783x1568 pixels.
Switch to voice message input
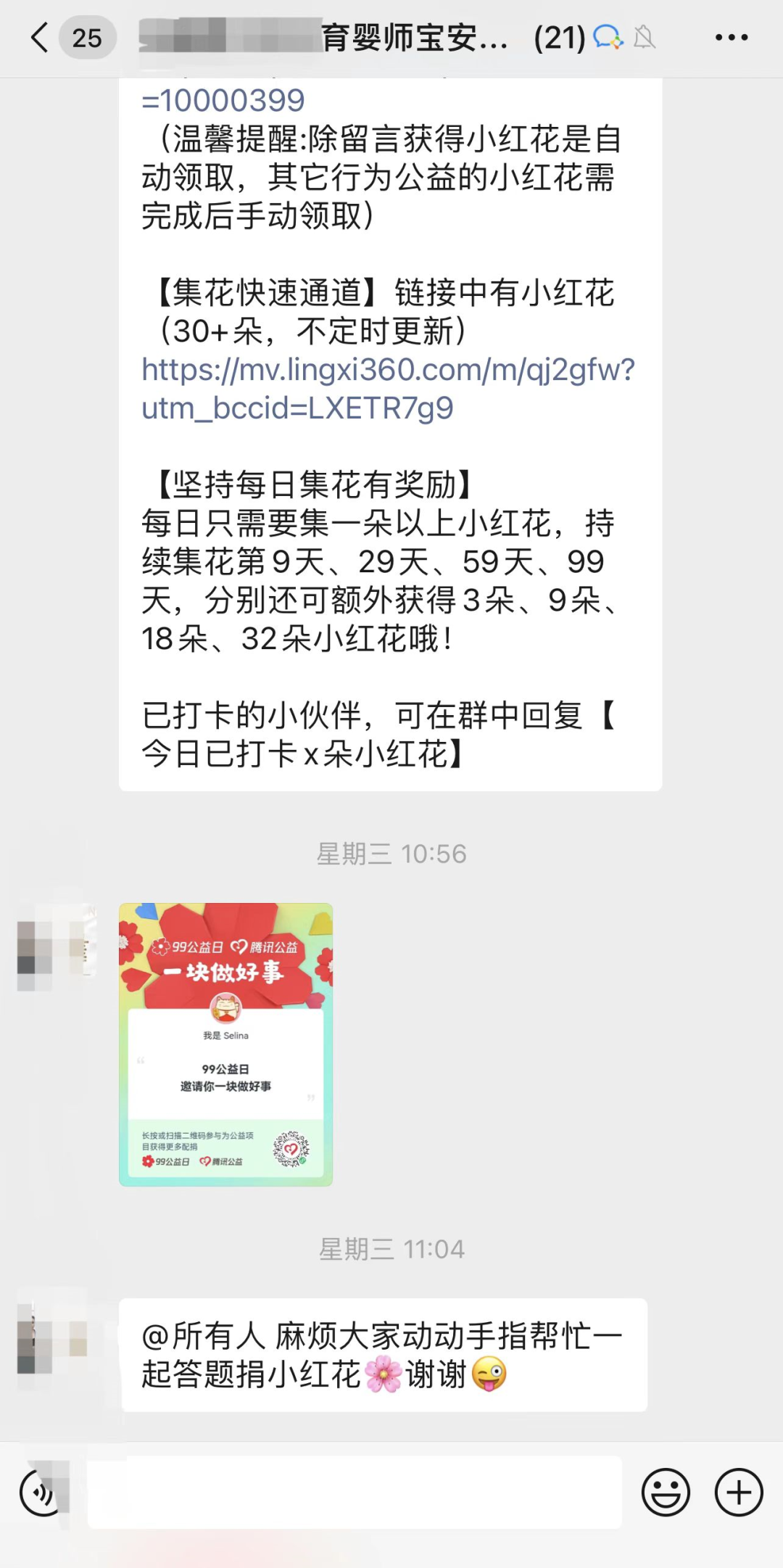42,1493
